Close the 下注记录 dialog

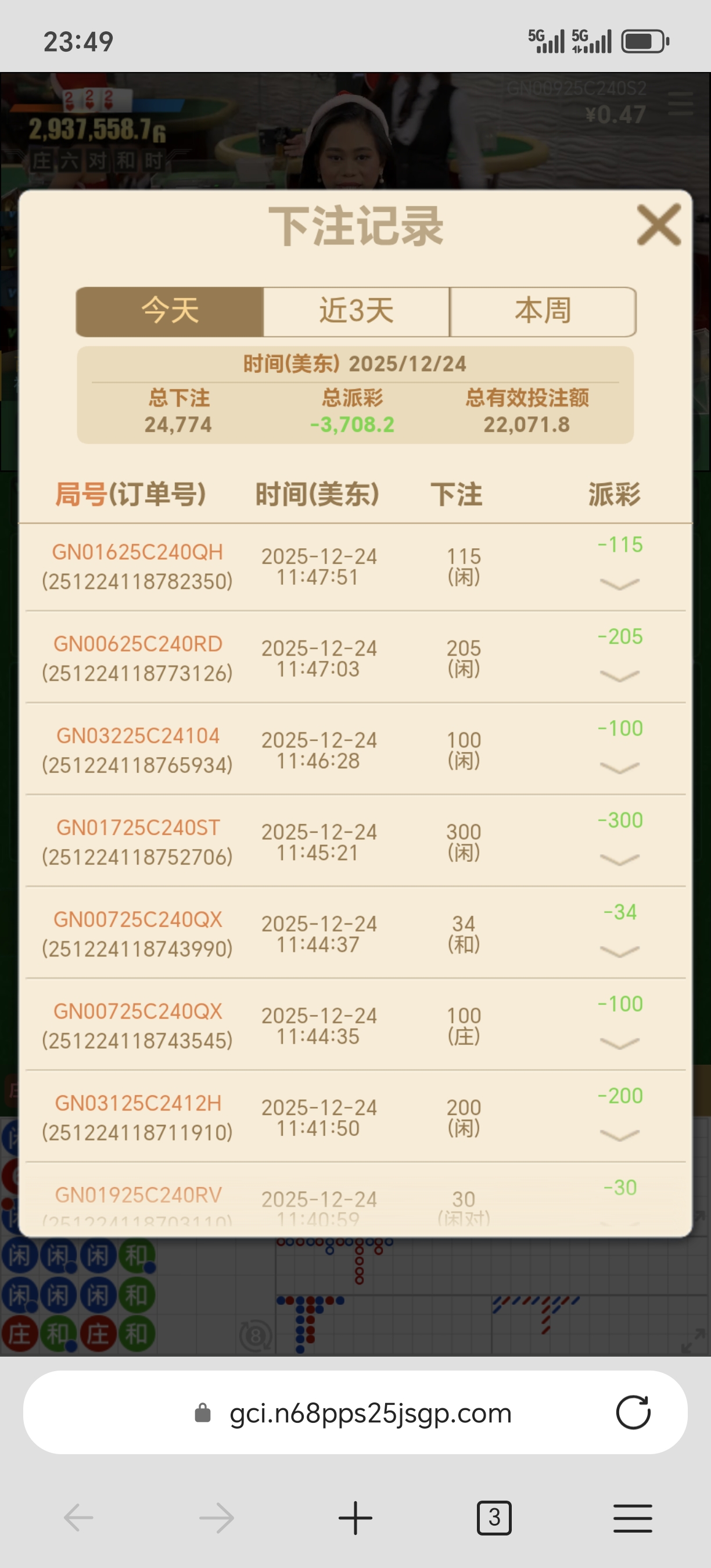pyautogui.click(x=658, y=225)
